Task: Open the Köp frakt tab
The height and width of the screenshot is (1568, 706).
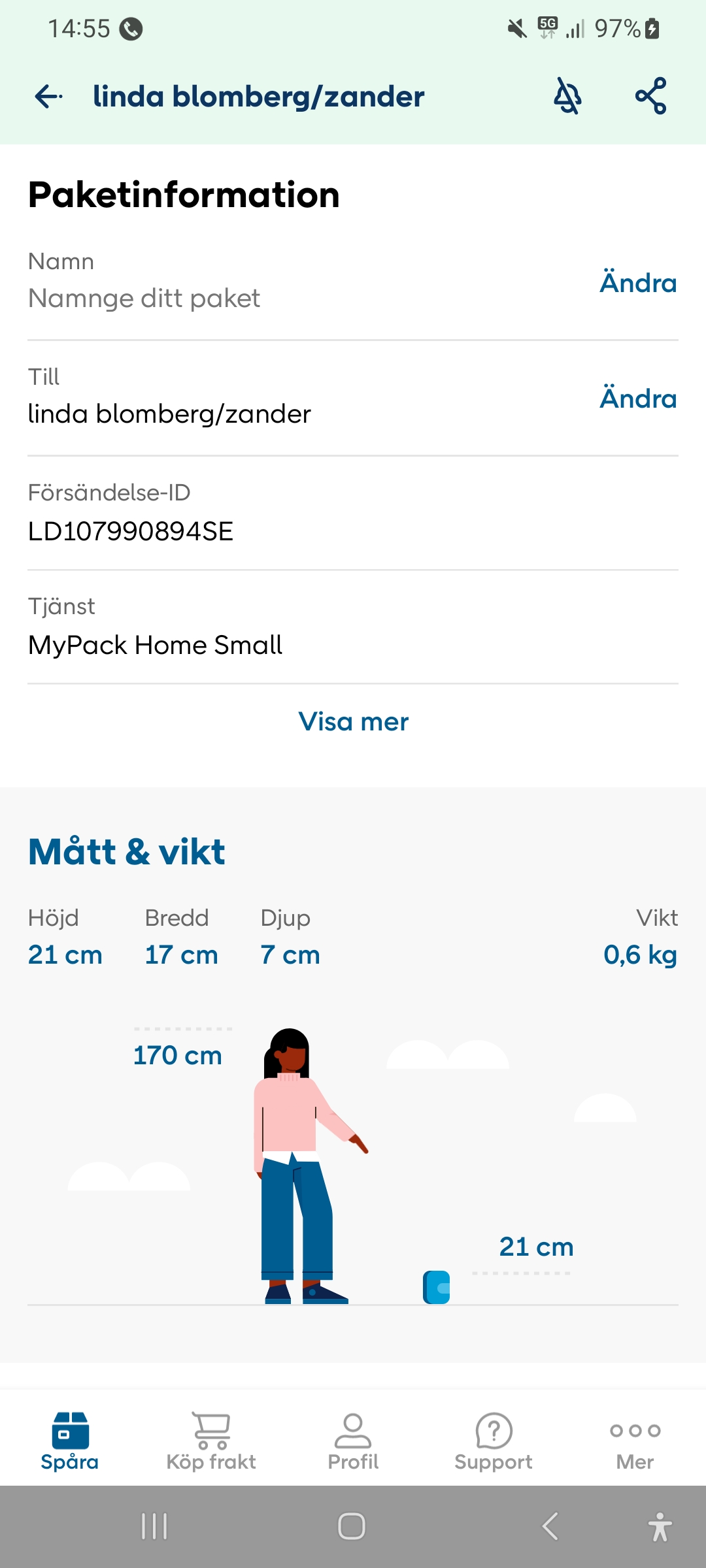Action: click(x=211, y=1441)
